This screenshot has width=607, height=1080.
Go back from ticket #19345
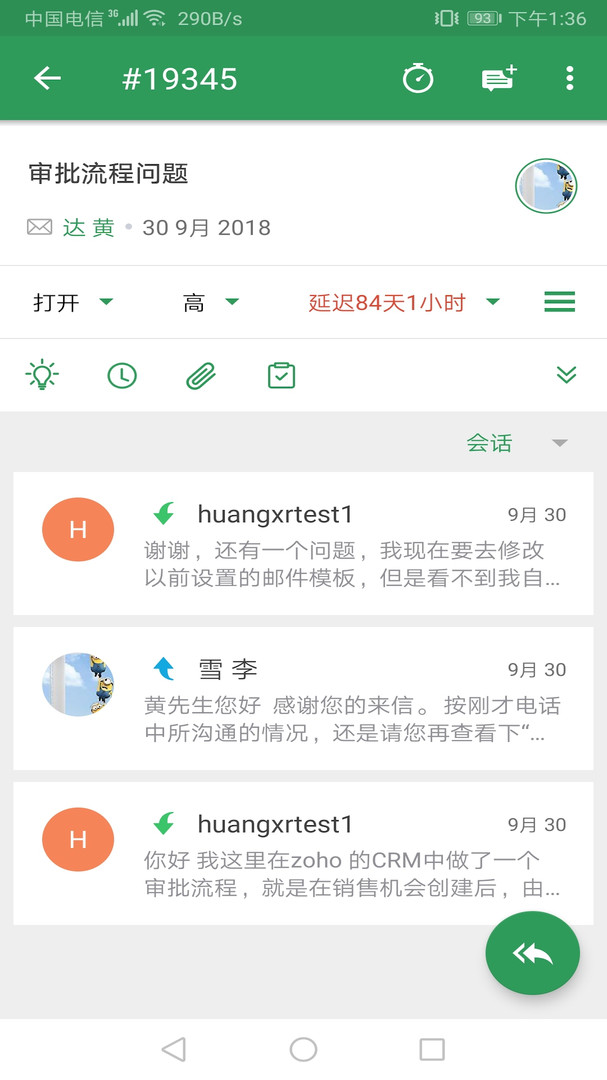[x=47, y=79]
